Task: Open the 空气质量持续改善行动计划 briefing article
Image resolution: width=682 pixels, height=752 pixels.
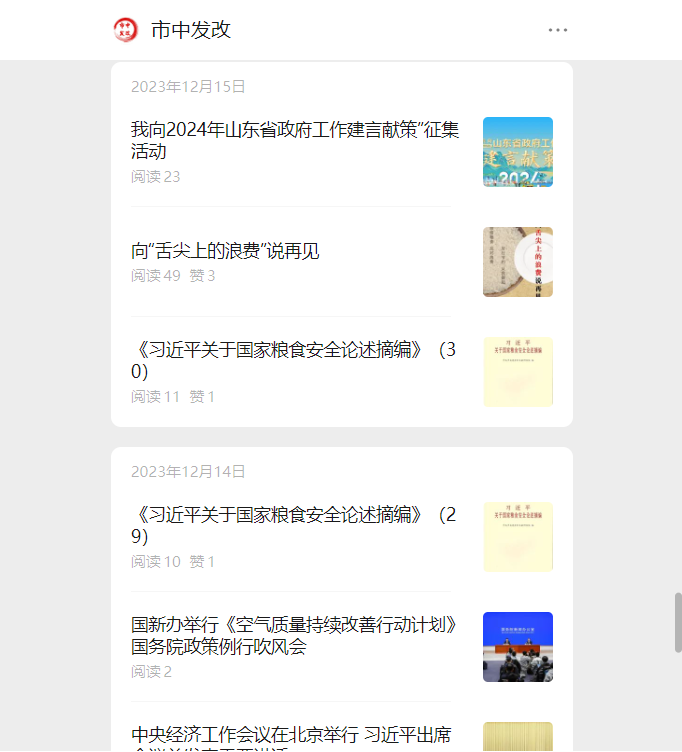Action: pos(295,636)
